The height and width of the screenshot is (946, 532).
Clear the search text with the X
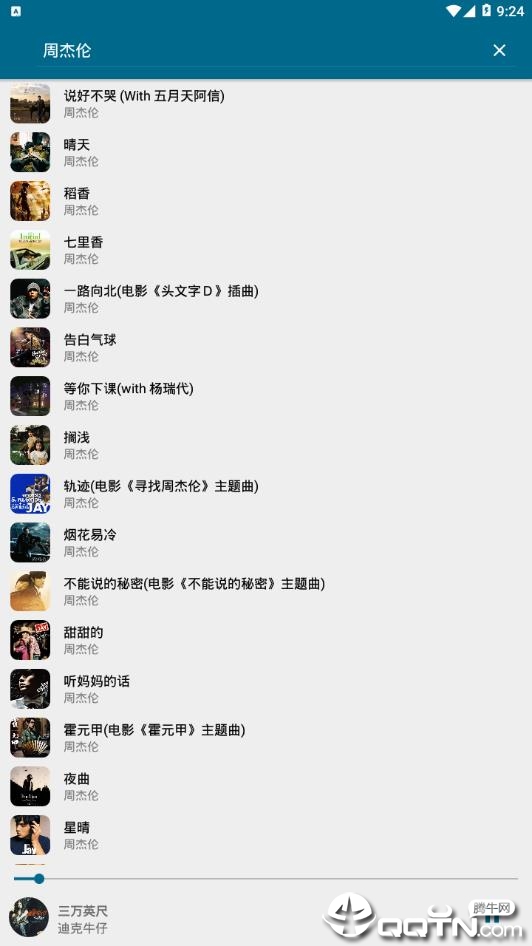[x=499, y=51]
